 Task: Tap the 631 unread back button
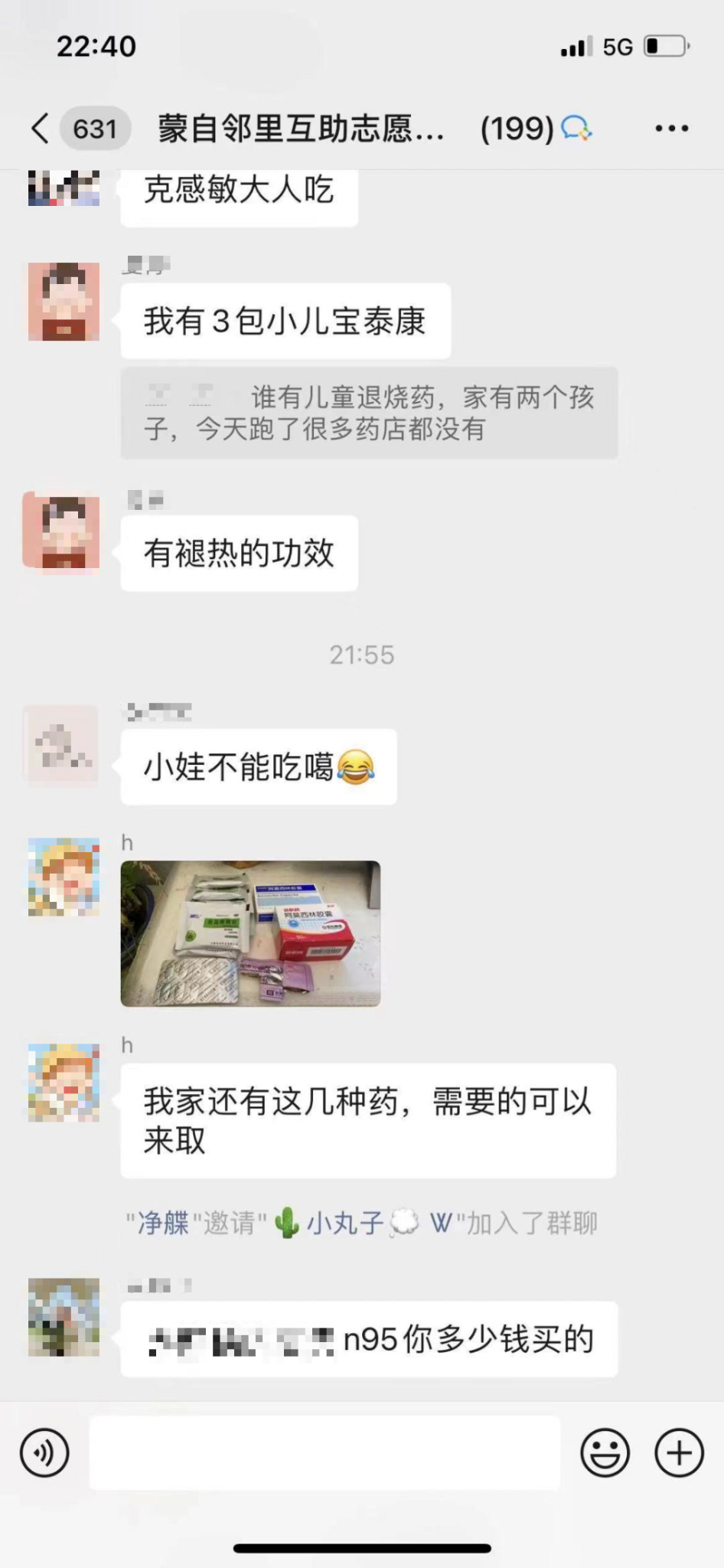[x=93, y=128]
